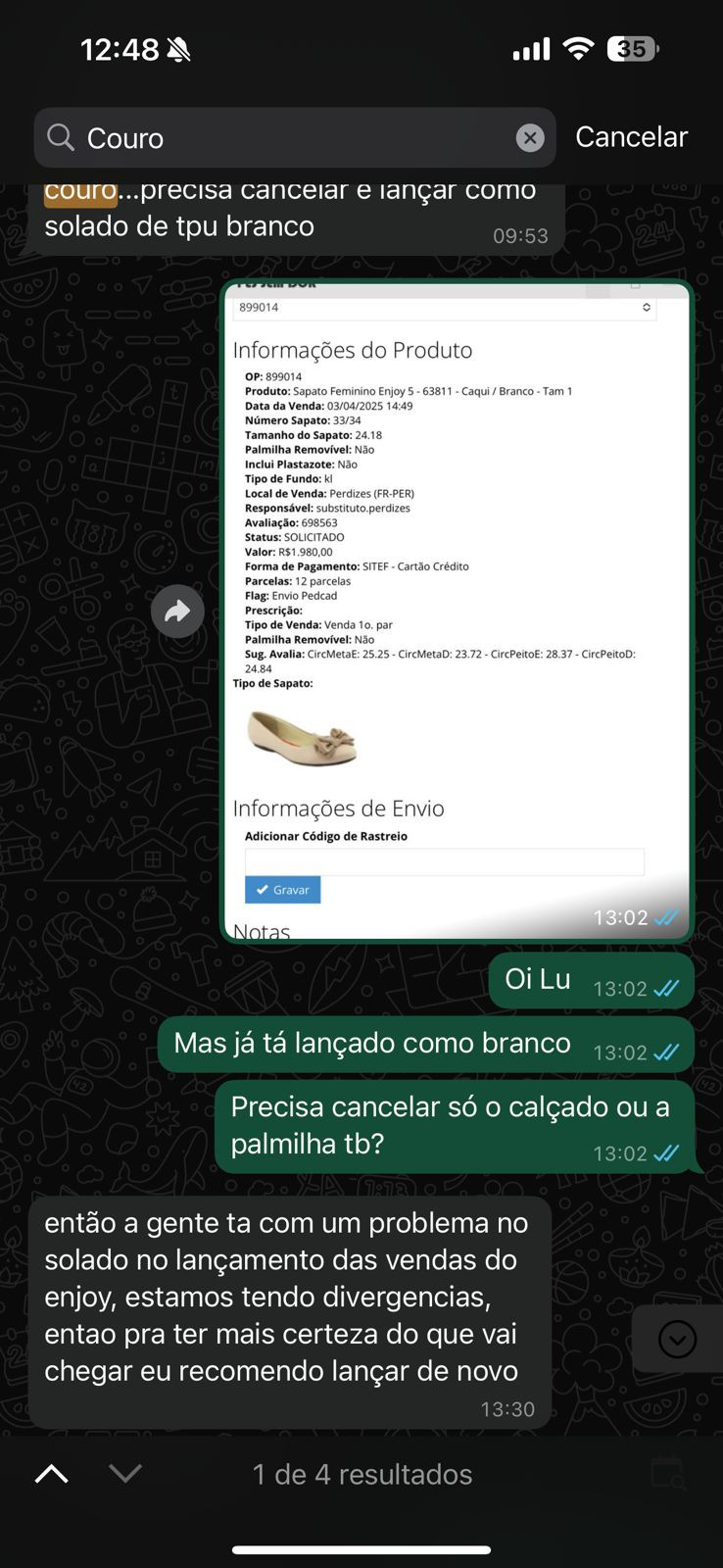Forward the product screenshot image
Viewport: 723px width, 1568px height.
[x=177, y=612]
